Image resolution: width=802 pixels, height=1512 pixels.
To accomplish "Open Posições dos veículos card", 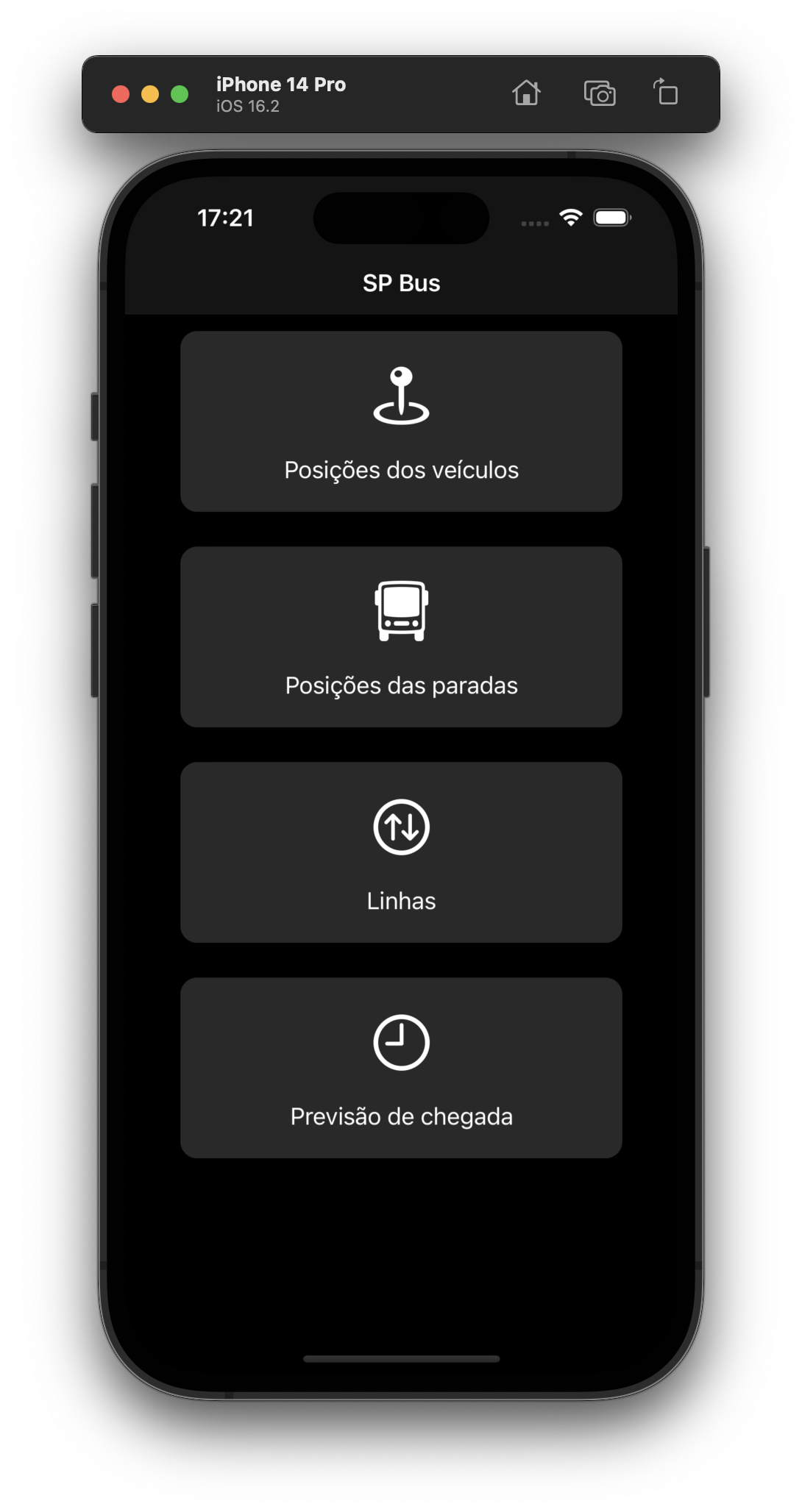I will [x=401, y=421].
